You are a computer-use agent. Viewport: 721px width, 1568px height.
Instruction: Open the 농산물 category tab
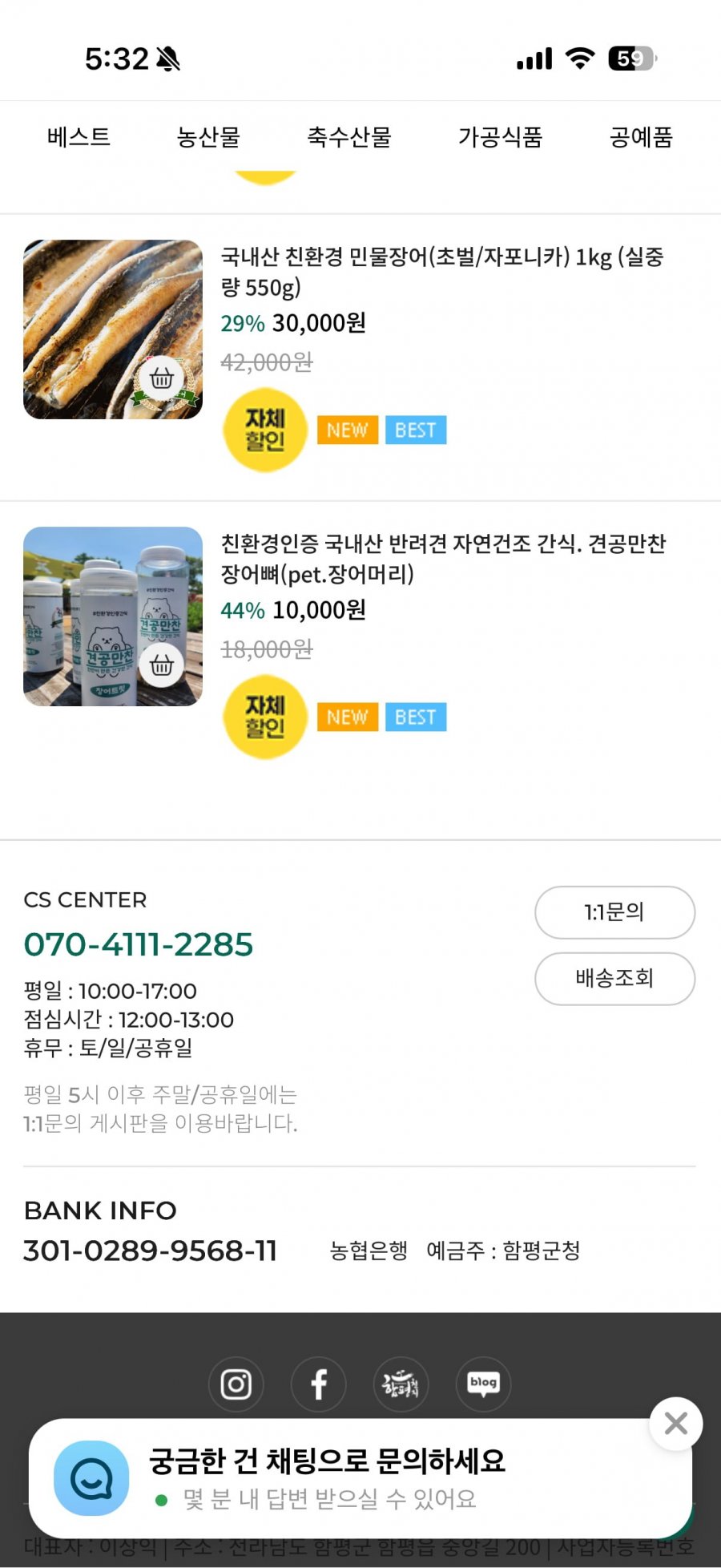tap(208, 137)
